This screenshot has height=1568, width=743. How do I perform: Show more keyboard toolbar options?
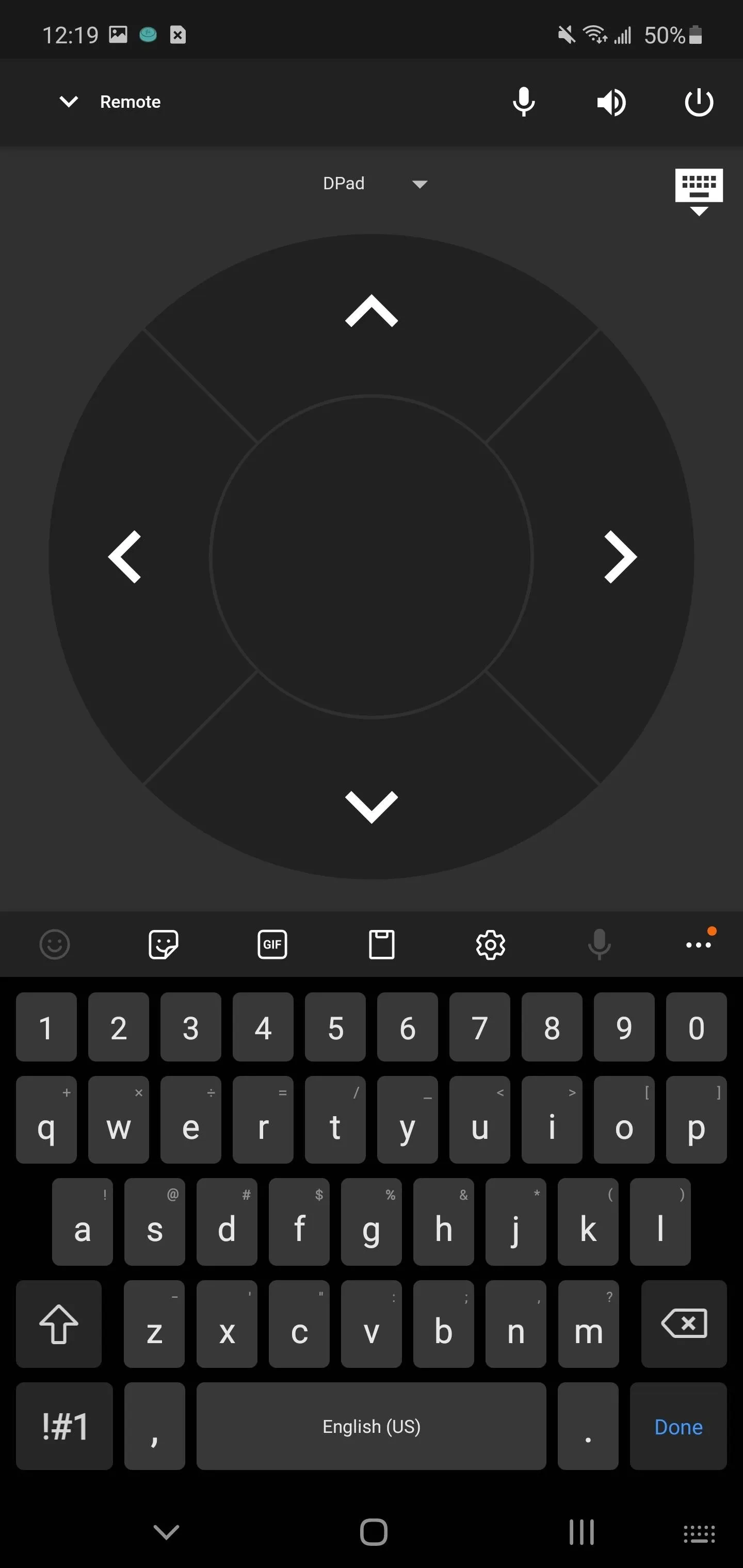tap(699, 945)
